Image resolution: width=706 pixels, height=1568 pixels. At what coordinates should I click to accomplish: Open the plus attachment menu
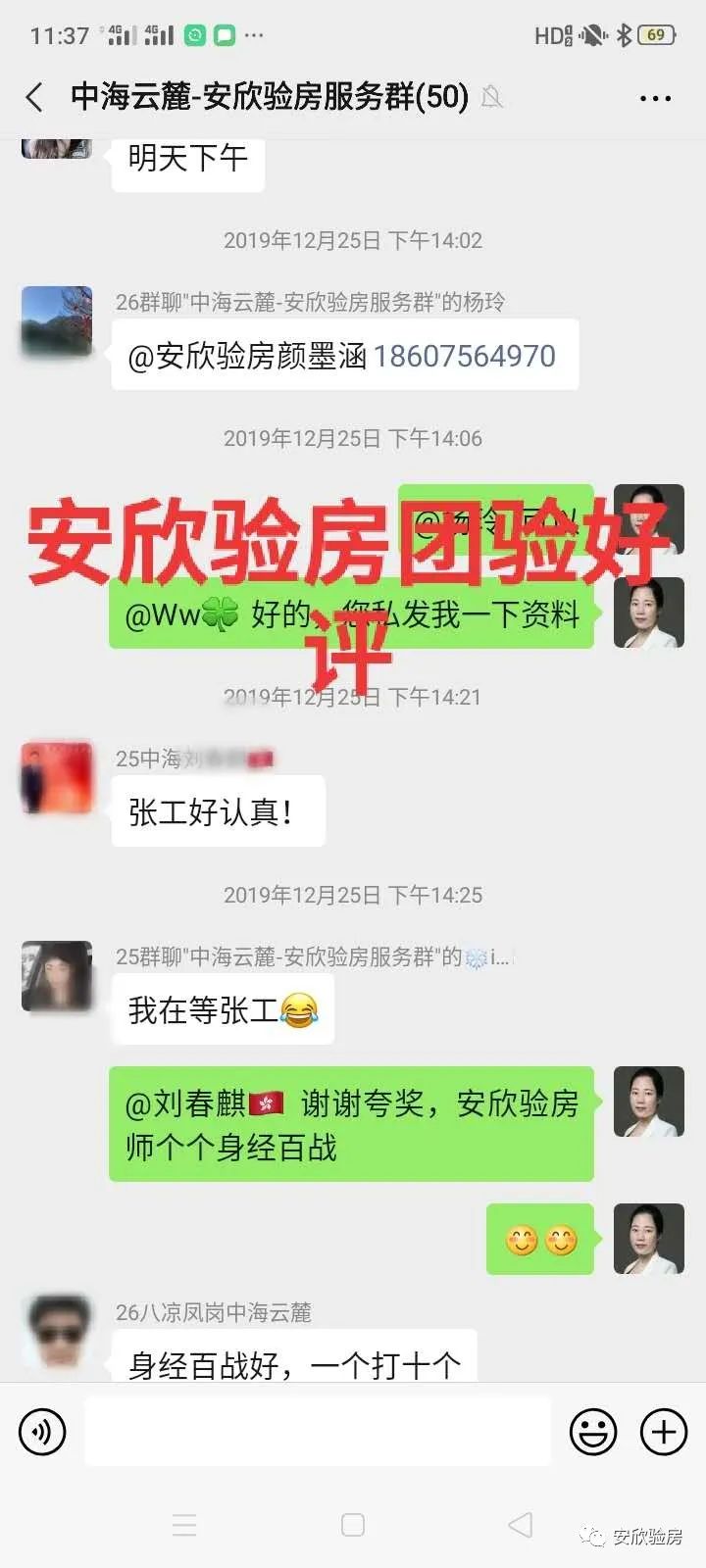[664, 1432]
